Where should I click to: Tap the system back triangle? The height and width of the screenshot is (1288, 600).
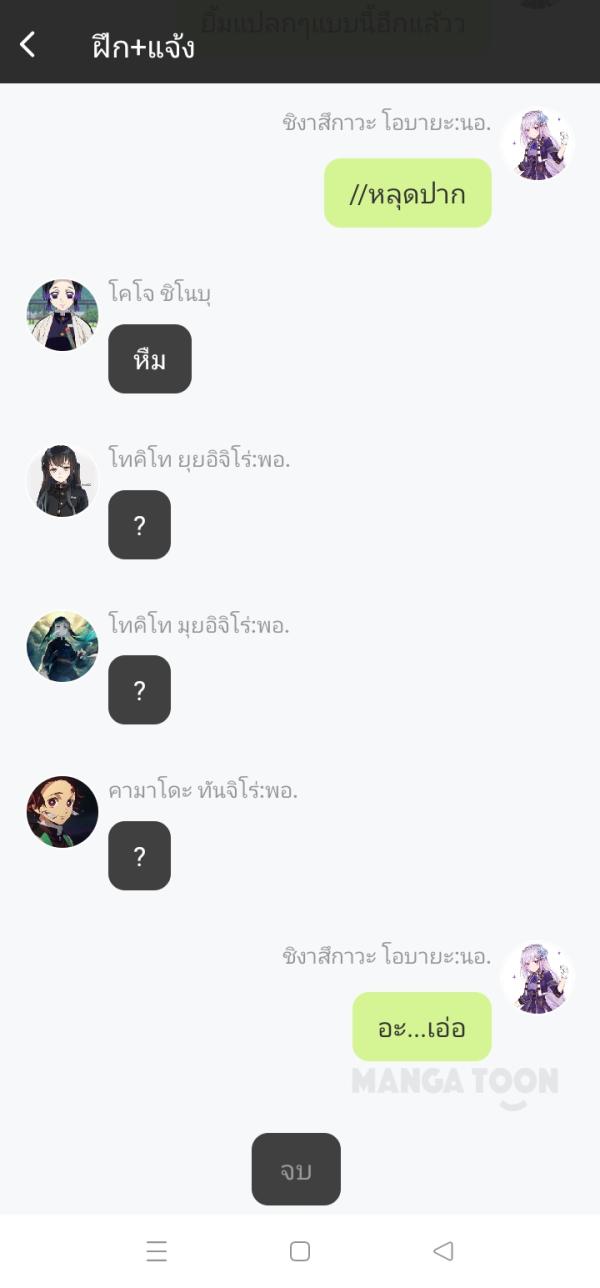pos(443,1251)
